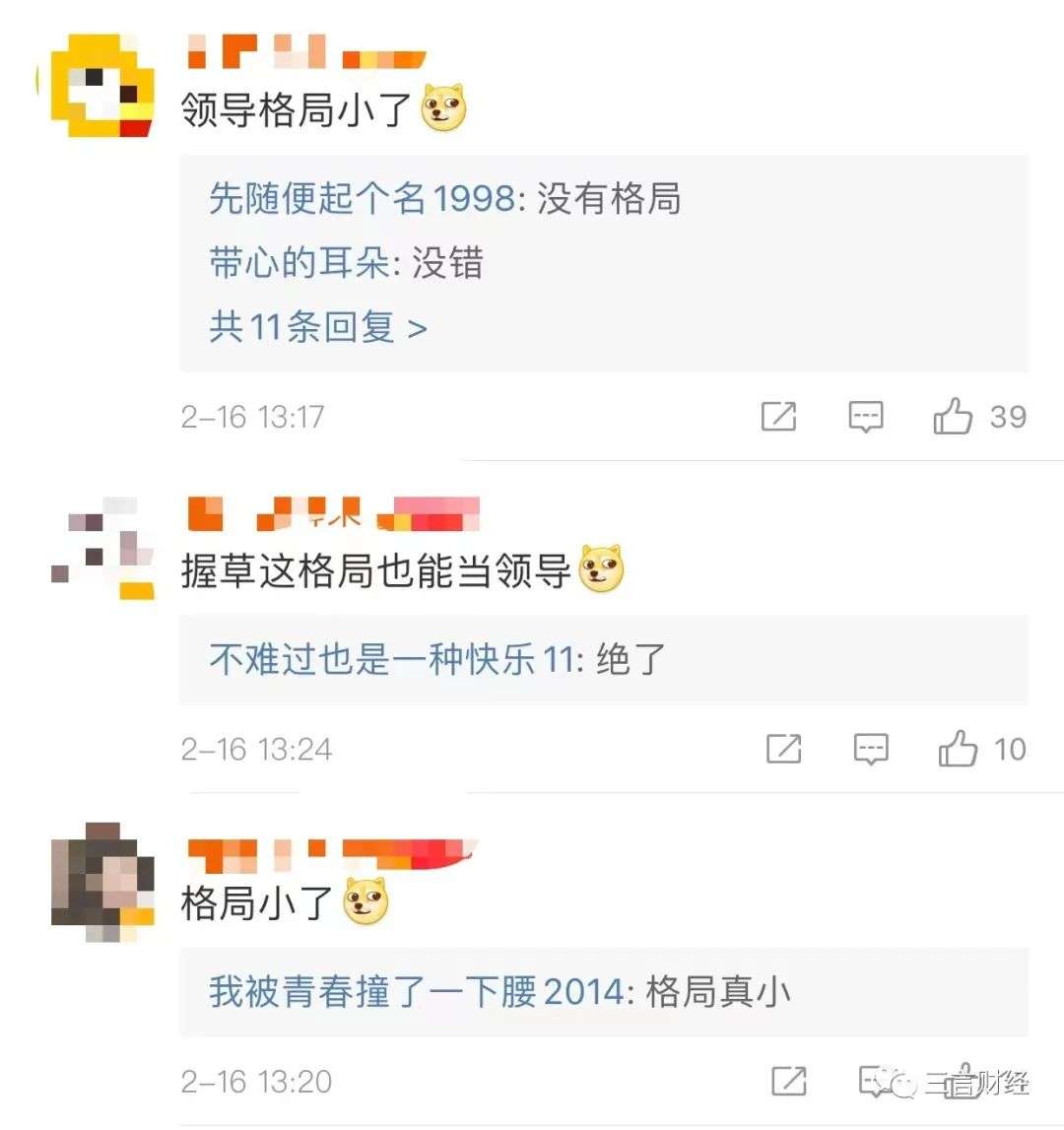Open avatar of the 握草这格局也能当领导 commenter
This screenshot has width=1064, height=1130.
coord(102,548)
